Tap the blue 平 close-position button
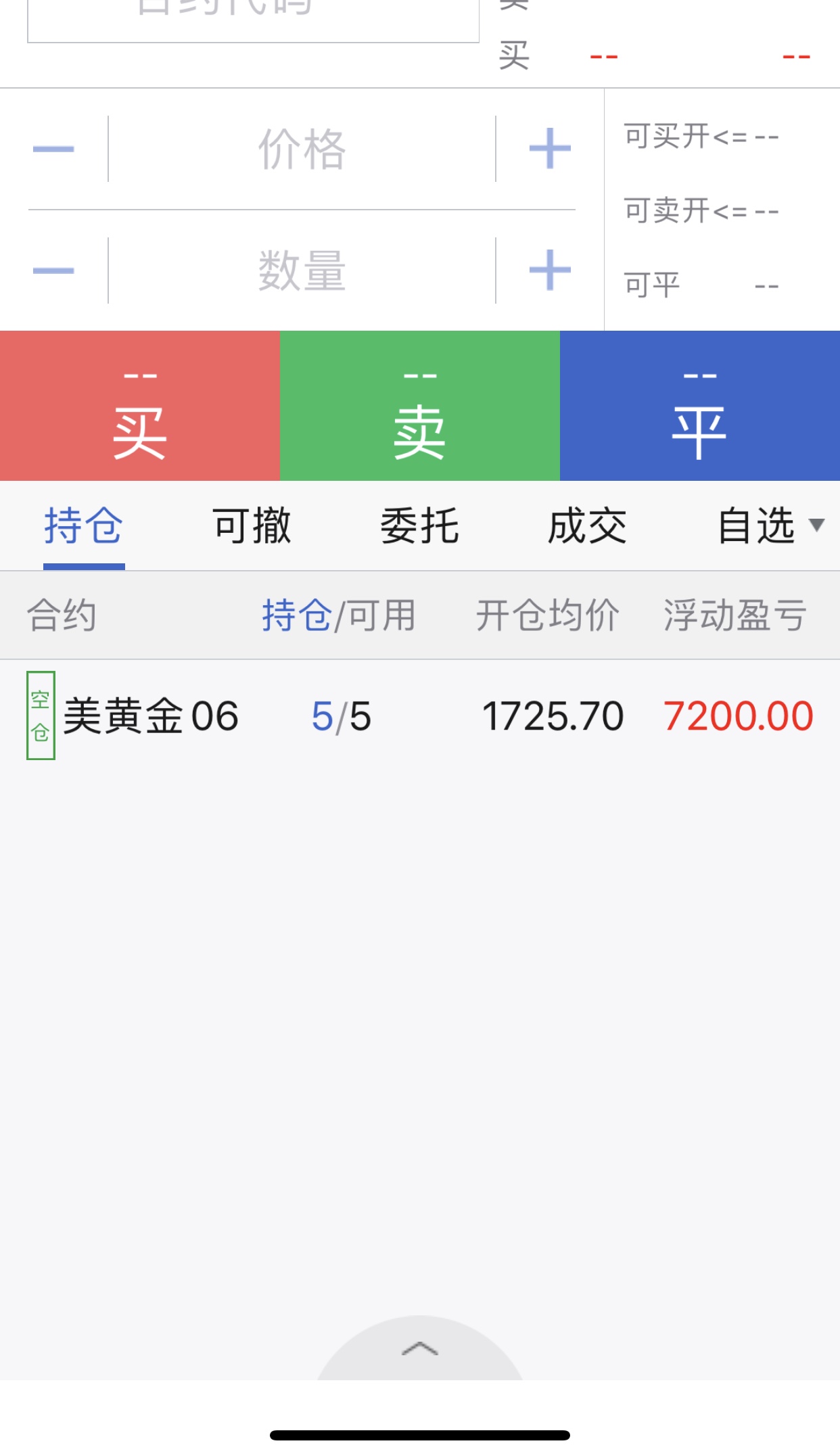This screenshot has width=840, height=1456. pos(699,406)
